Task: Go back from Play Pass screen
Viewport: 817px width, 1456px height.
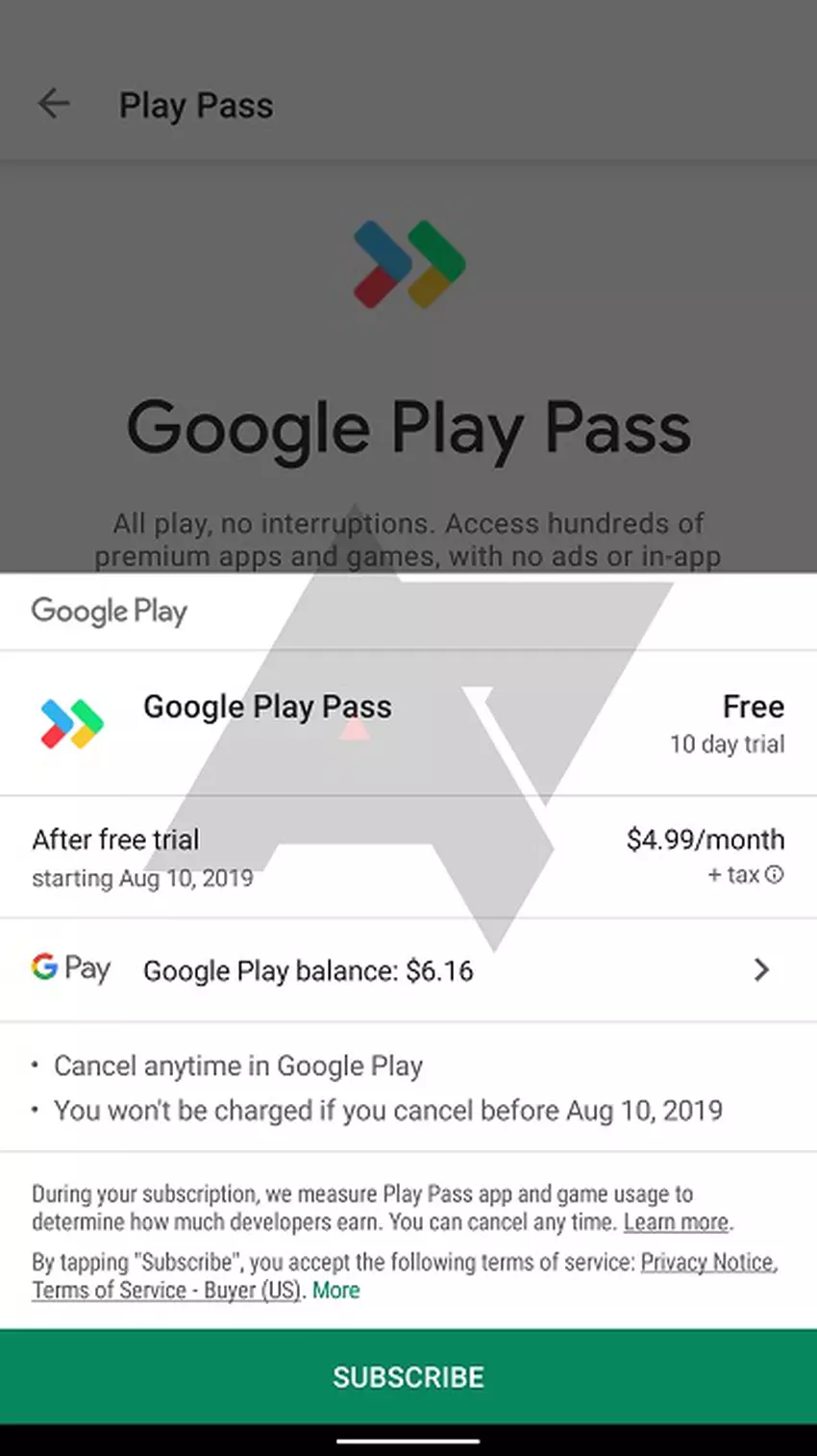Action: [54, 104]
